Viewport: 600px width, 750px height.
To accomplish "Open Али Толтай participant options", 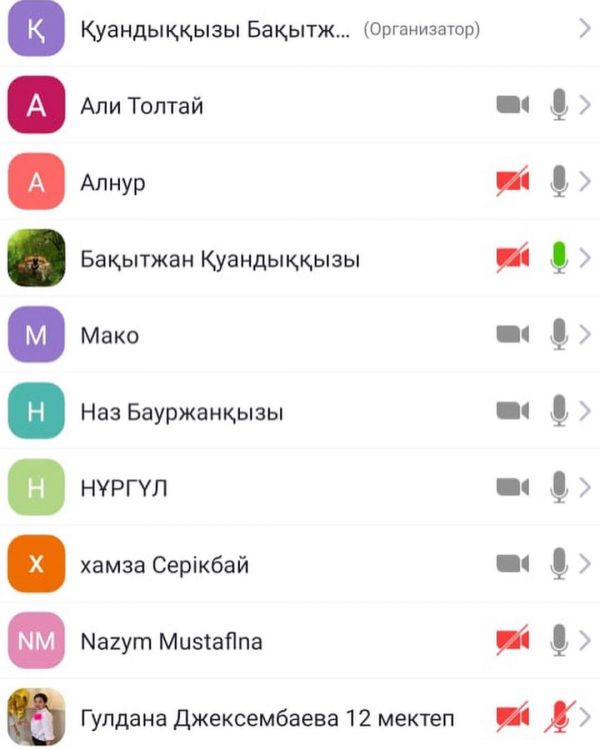I will (585, 105).
